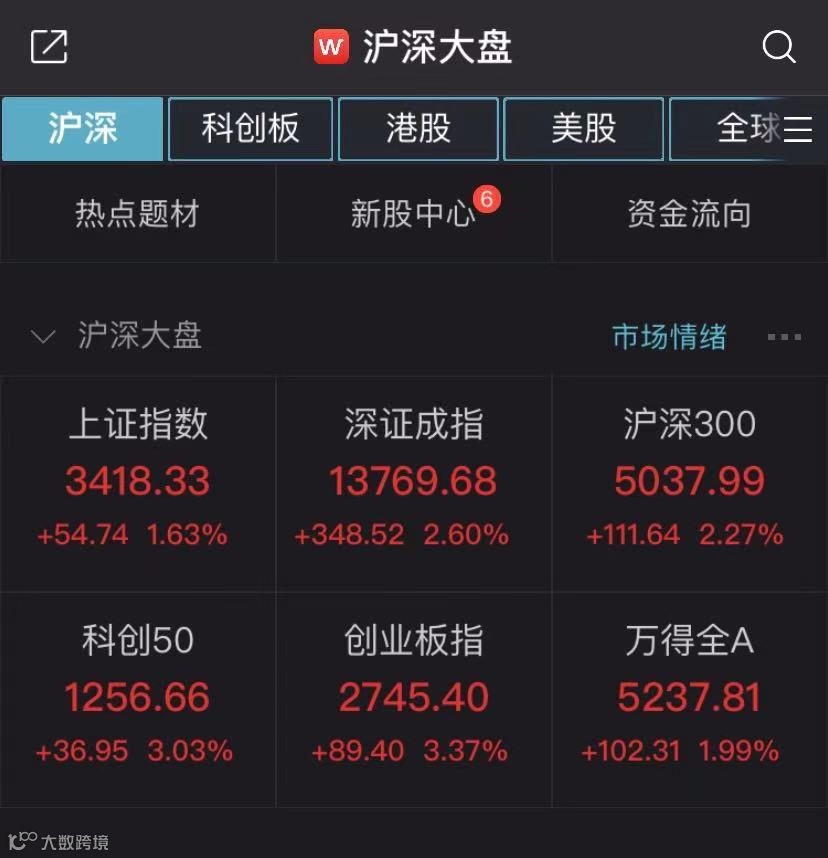Open 热点题材
The image size is (828, 858).
pos(138,214)
